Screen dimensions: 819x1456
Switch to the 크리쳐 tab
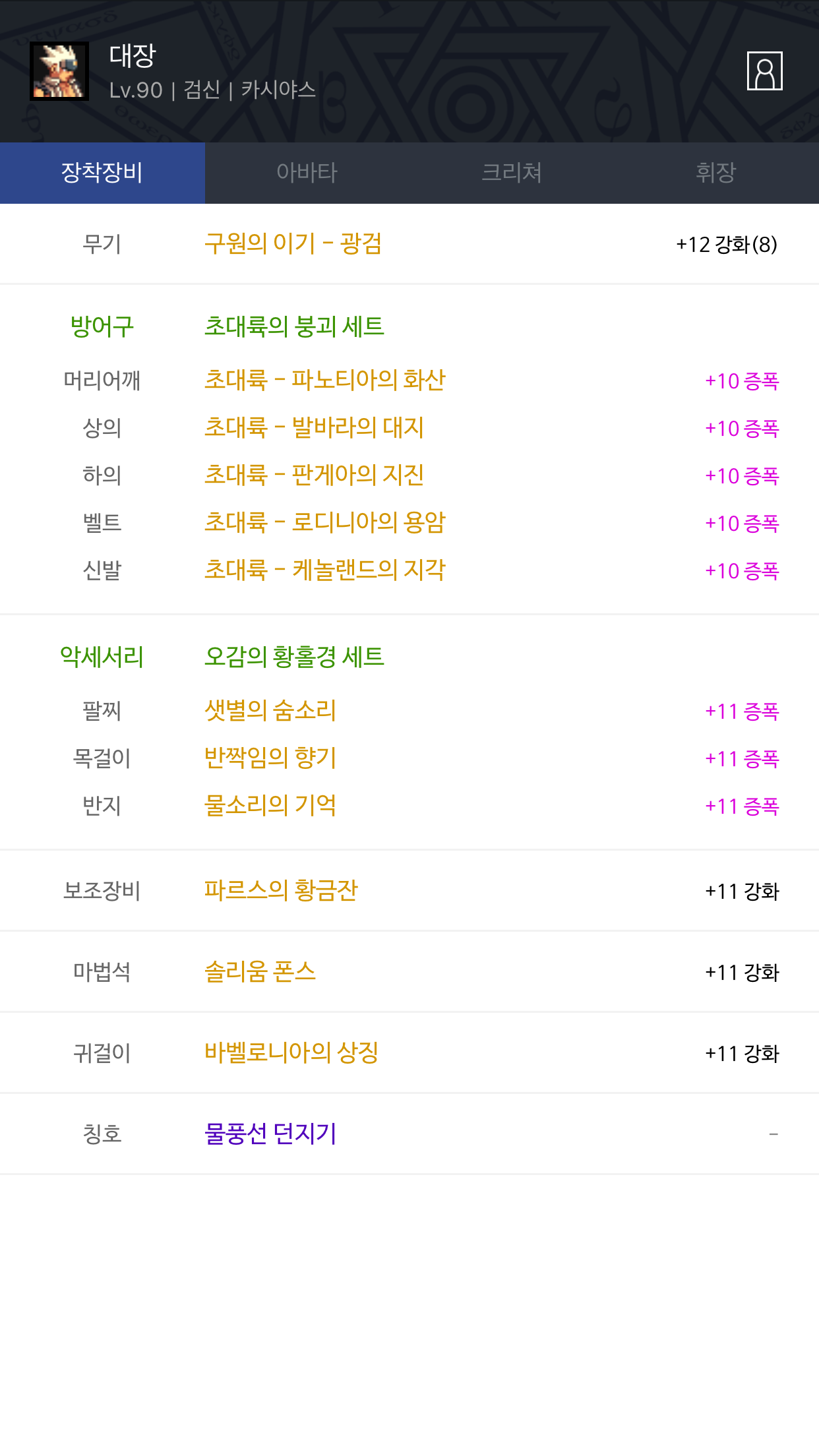point(512,173)
